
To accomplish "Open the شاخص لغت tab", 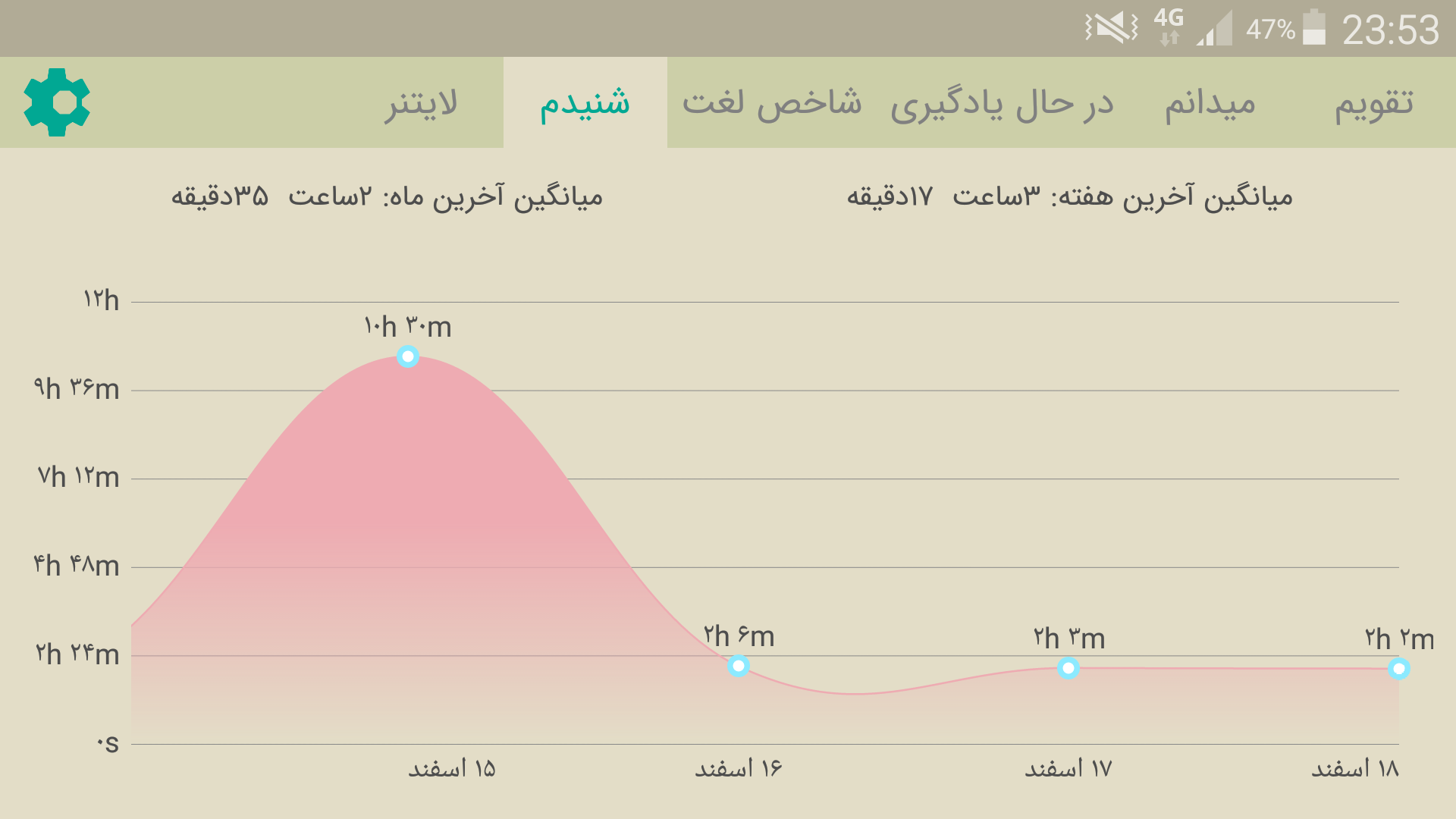I will pos(772,102).
